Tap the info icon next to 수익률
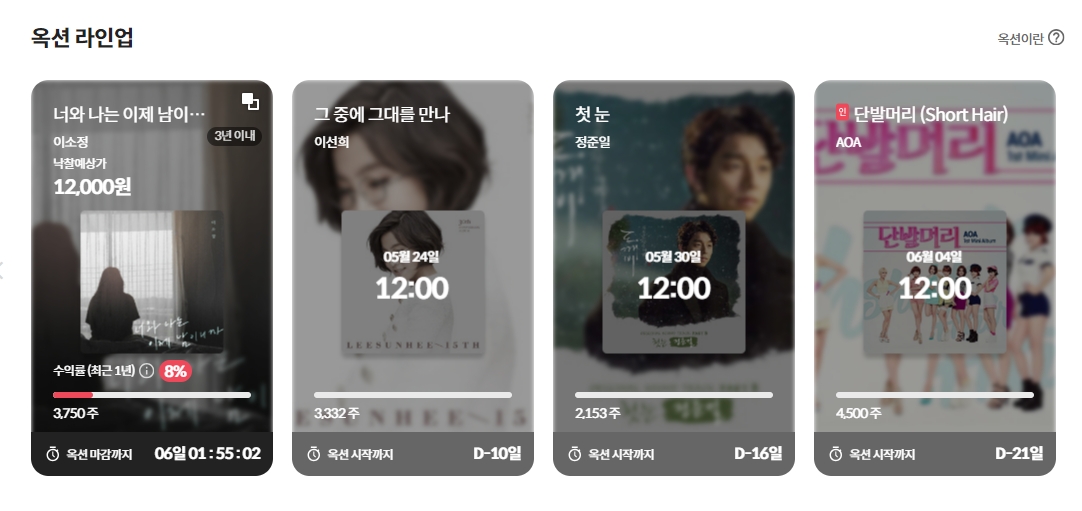Image resolution: width=1082 pixels, height=511 pixels. 146,371
